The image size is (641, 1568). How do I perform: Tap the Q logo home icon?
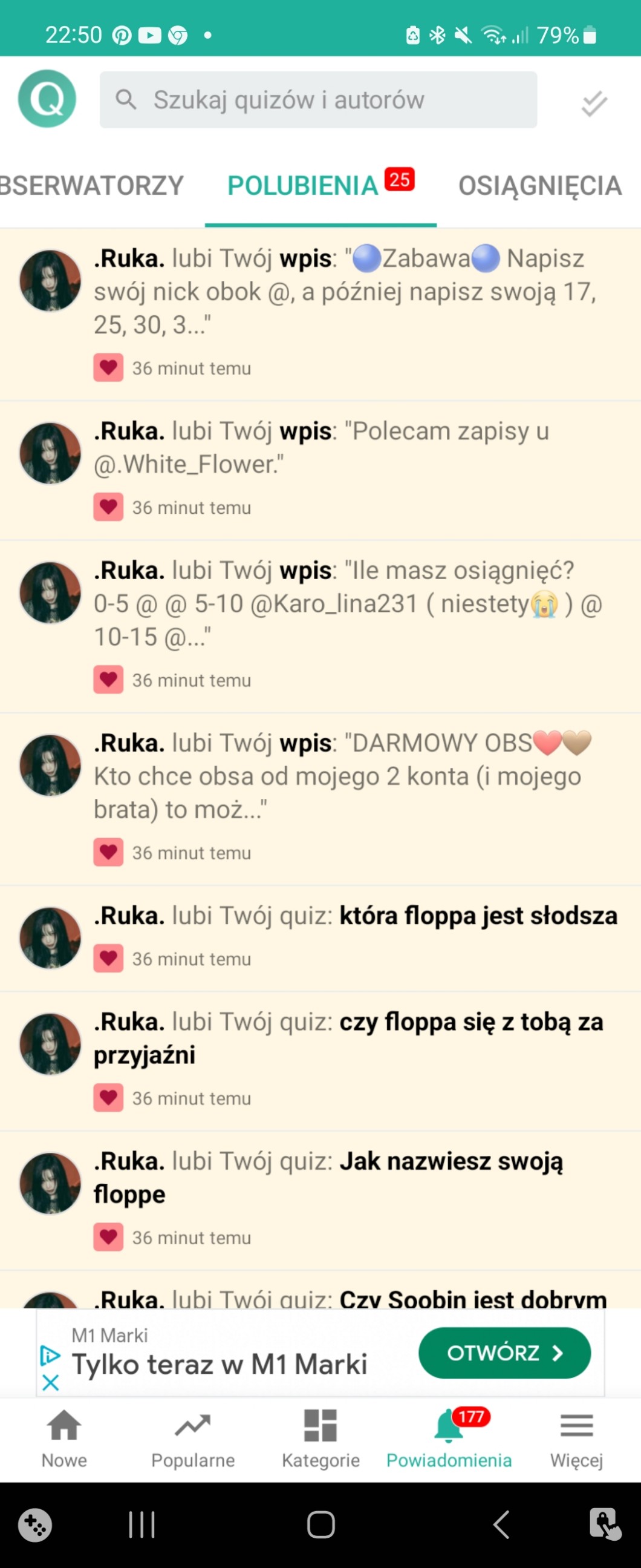pos(47,99)
